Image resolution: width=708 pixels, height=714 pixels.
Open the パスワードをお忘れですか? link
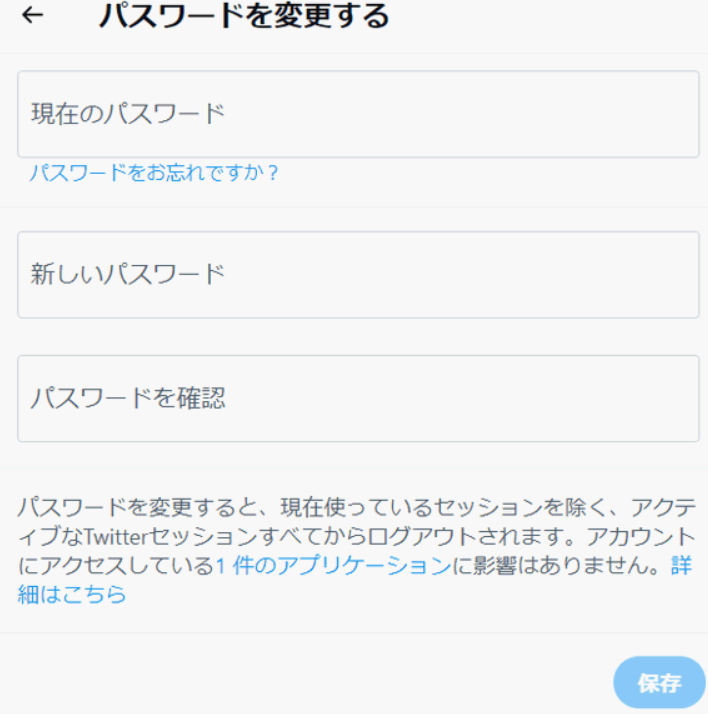pos(153,173)
